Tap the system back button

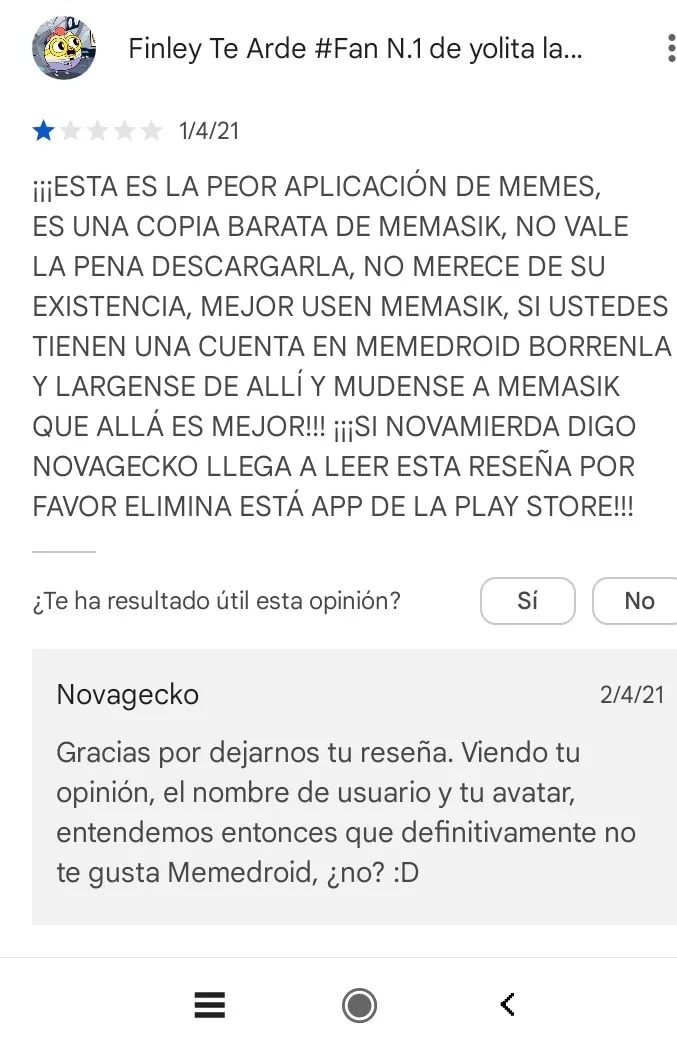(507, 1003)
